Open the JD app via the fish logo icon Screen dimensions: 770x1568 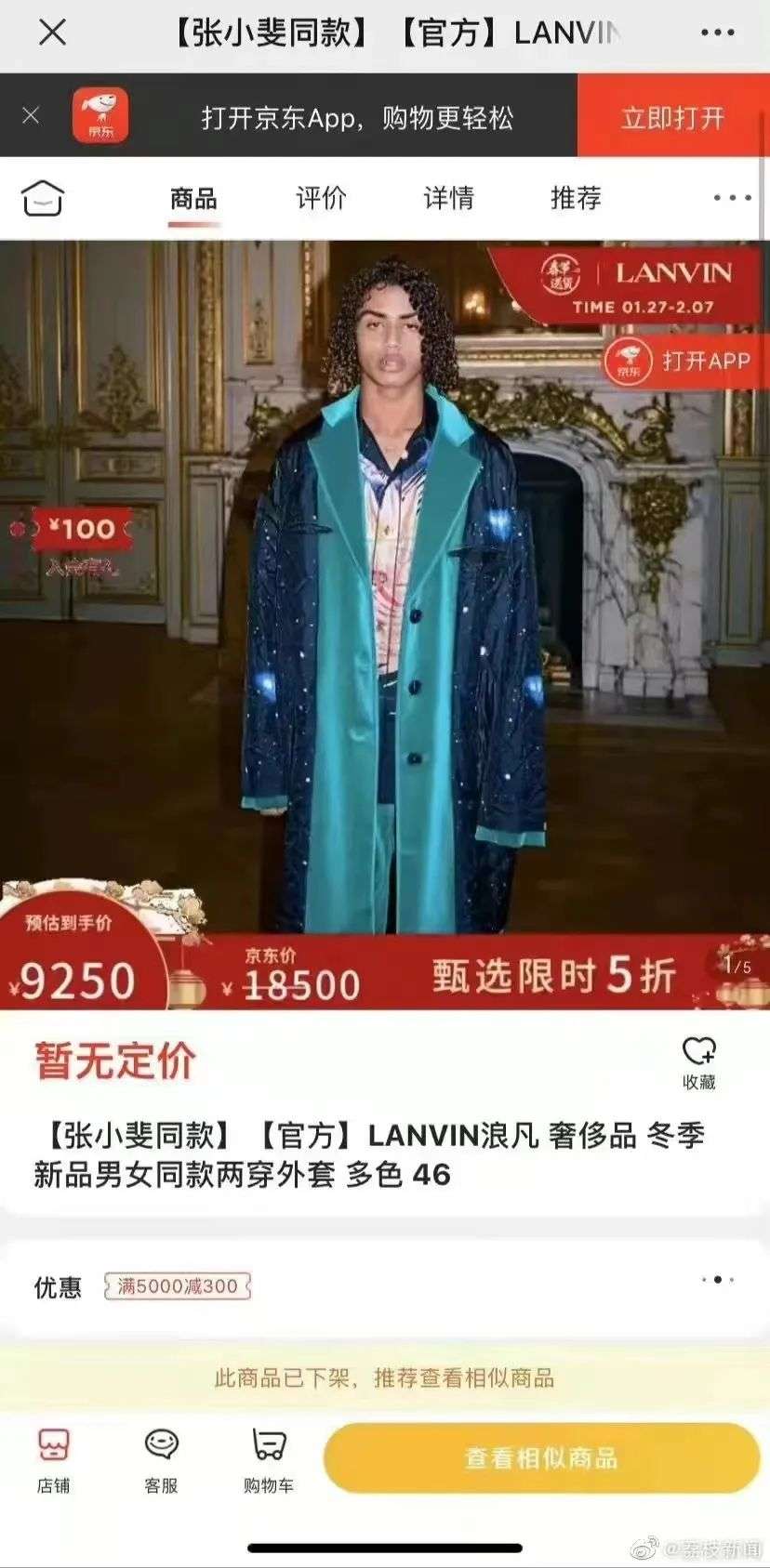100,115
